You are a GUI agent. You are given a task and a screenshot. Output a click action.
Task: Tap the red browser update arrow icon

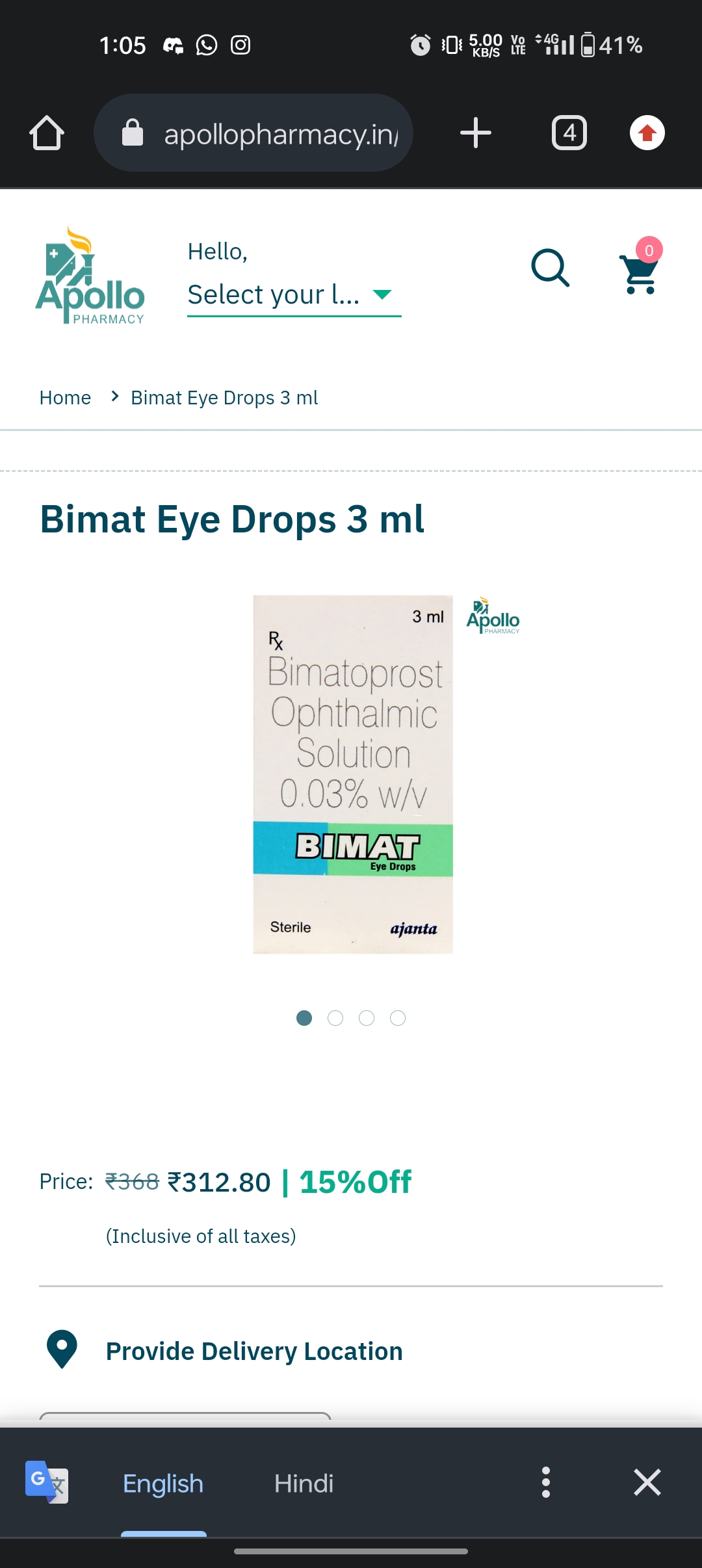click(647, 133)
